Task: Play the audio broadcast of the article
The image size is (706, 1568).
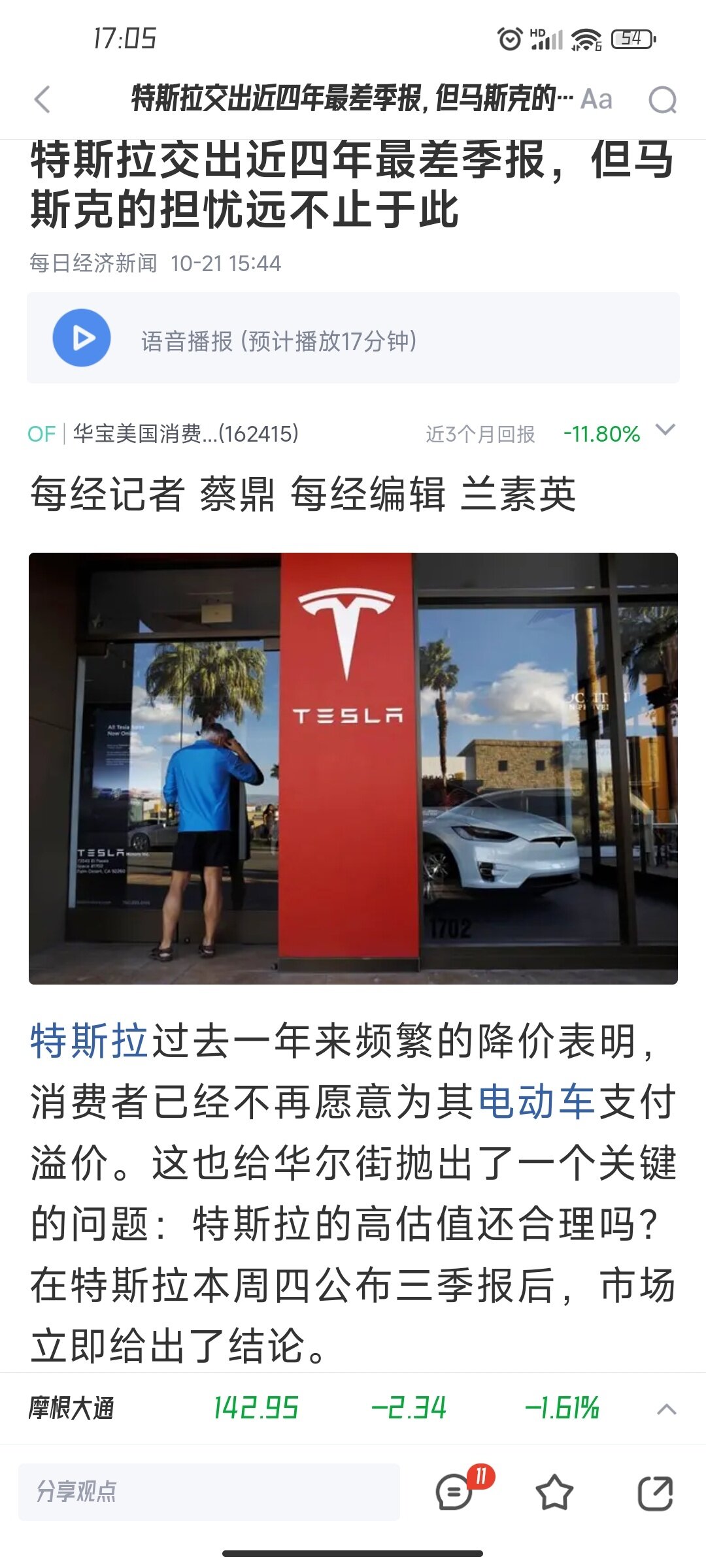Action: [x=82, y=338]
